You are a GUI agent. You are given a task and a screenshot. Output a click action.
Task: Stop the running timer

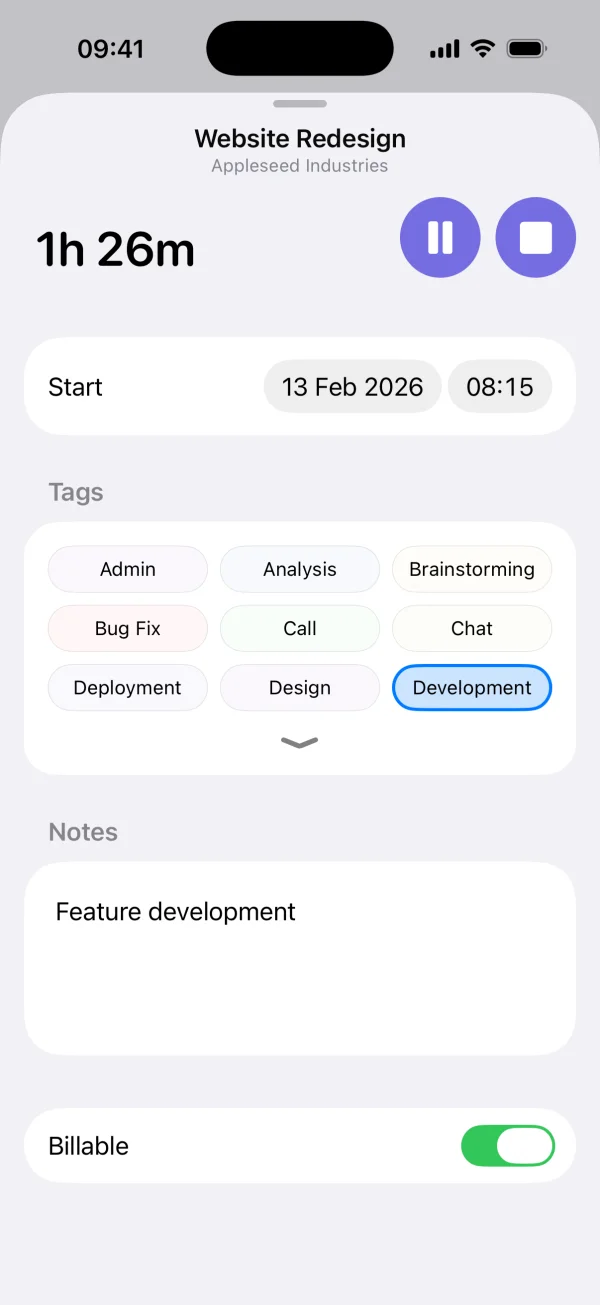pyautogui.click(x=536, y=237)
